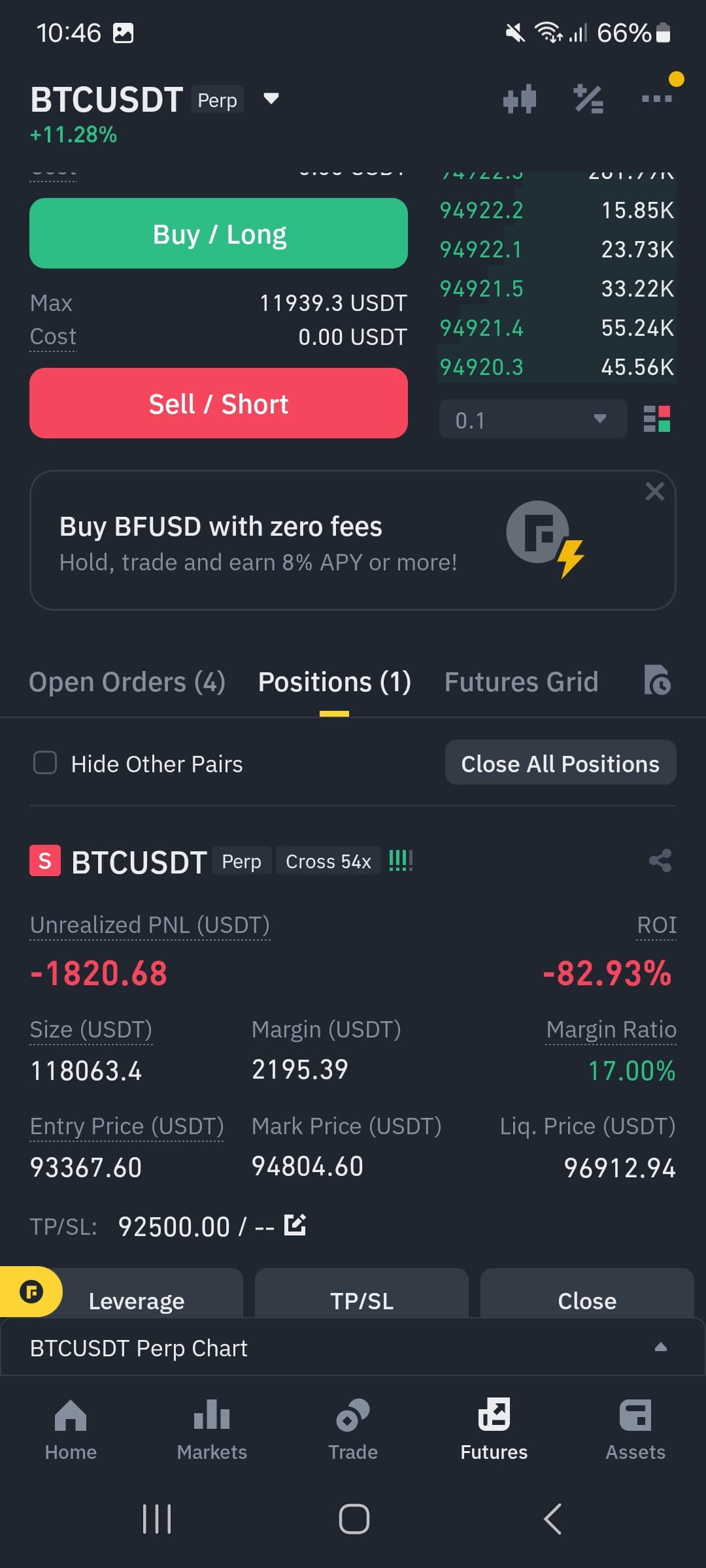Open the Buy BFUSD with zero fees card
This screenshot has height=1568, width=706.
[352, 540]
